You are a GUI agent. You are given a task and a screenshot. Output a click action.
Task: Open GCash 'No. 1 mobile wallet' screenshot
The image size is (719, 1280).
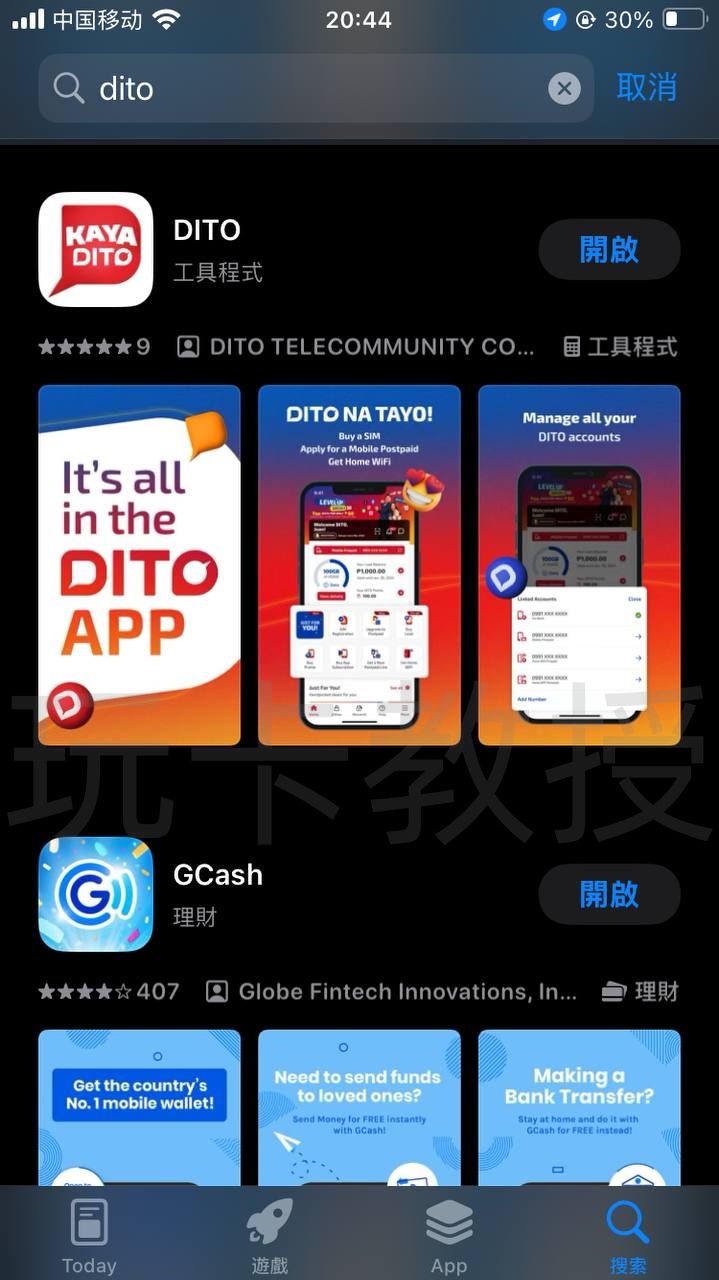point(139,1105)
